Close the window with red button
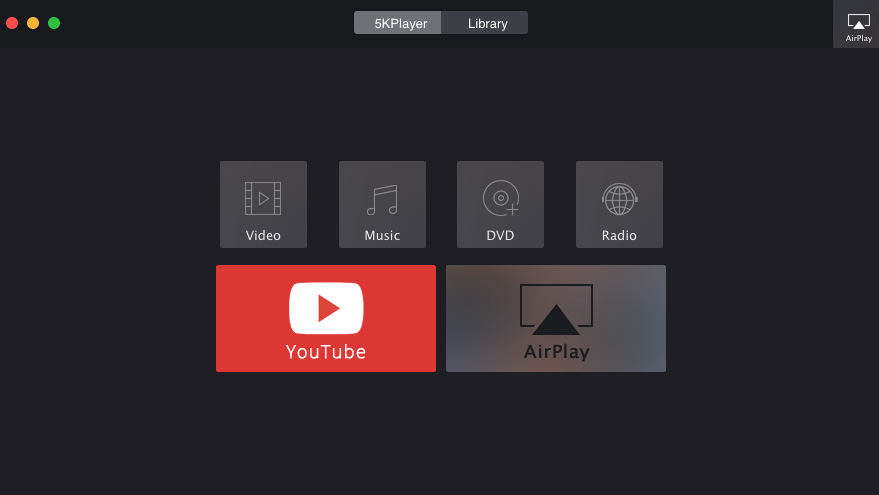The height and width of the screenshot is (495, 879). pos(12,23)
